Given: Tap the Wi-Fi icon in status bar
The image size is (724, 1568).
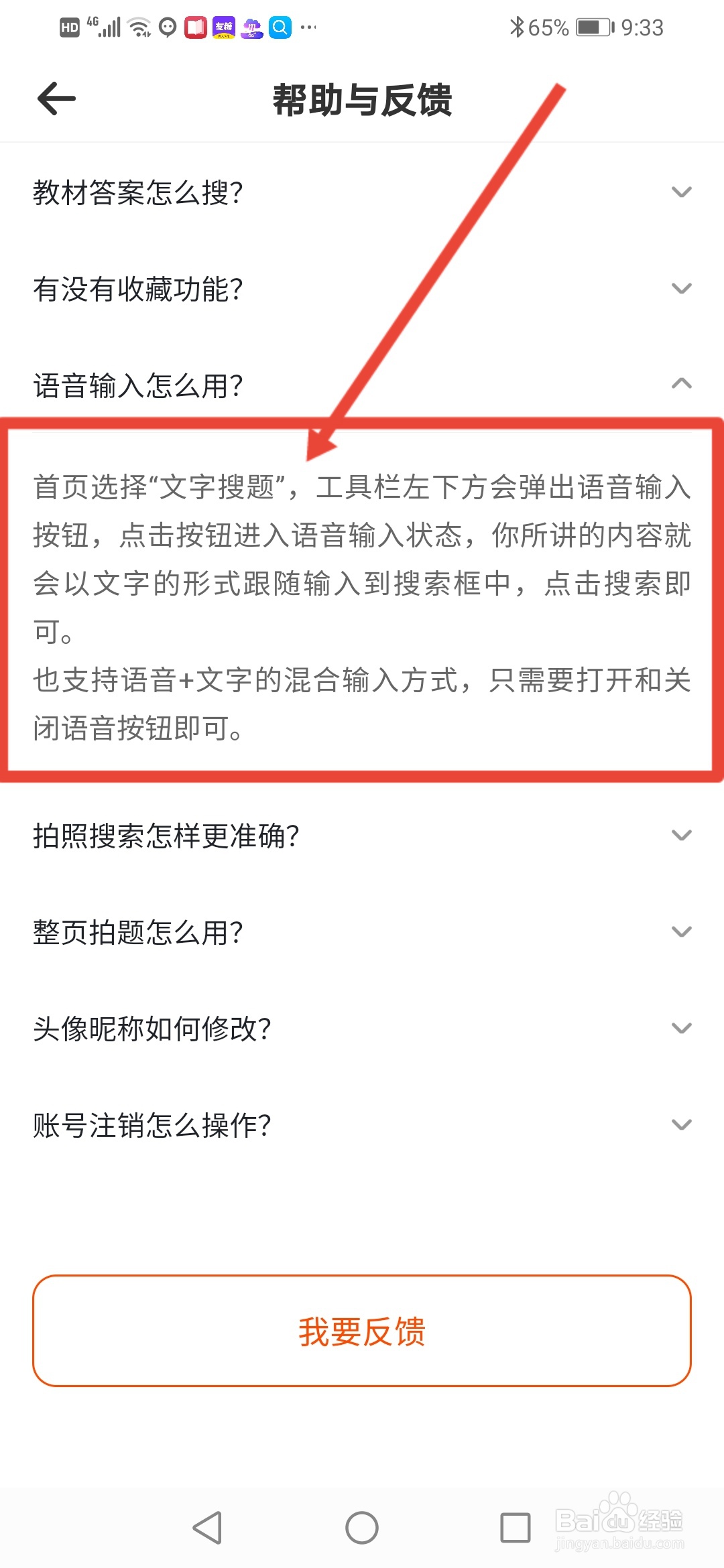Looking at the screenshot, I should pos(137,27).
